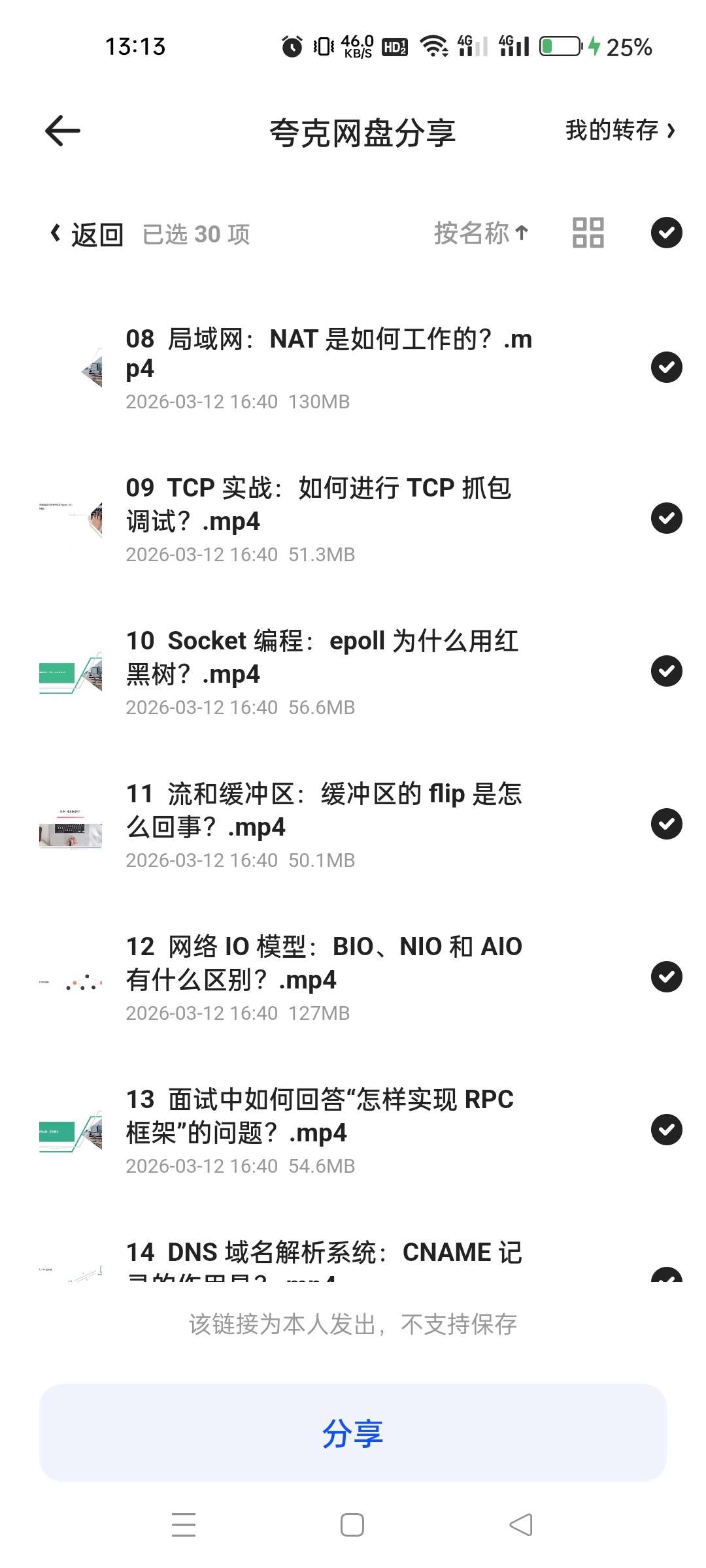The height and width of the screenshot is (1568, 706).
Task: Change sorting via 按名称
Action: [481, 233]
